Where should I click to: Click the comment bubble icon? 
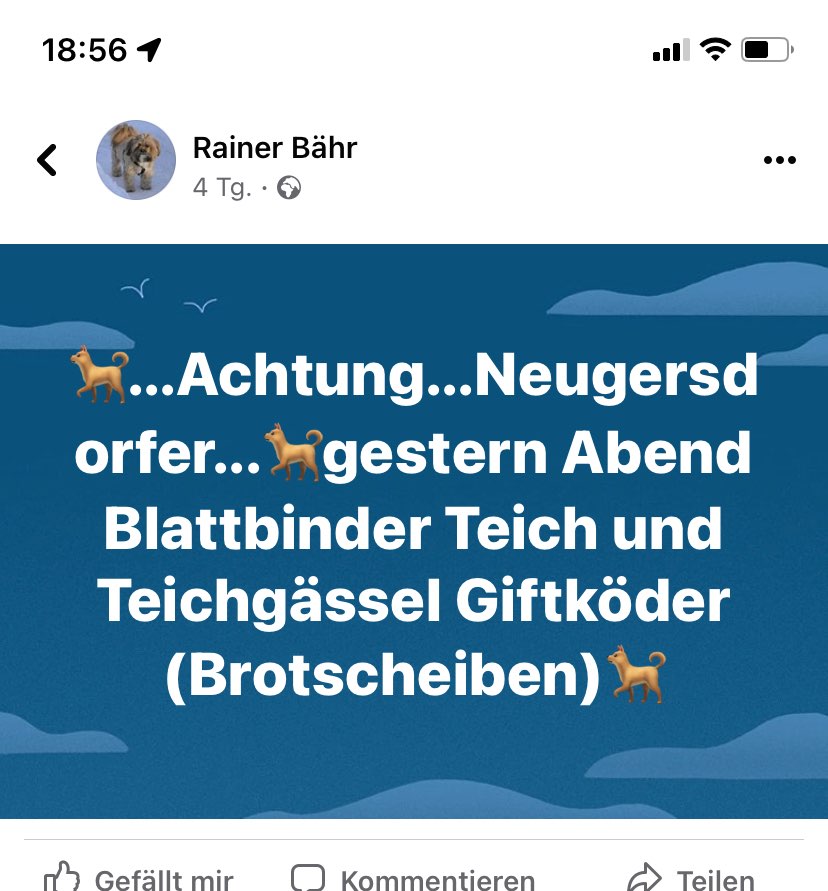(x=308, y=876)
